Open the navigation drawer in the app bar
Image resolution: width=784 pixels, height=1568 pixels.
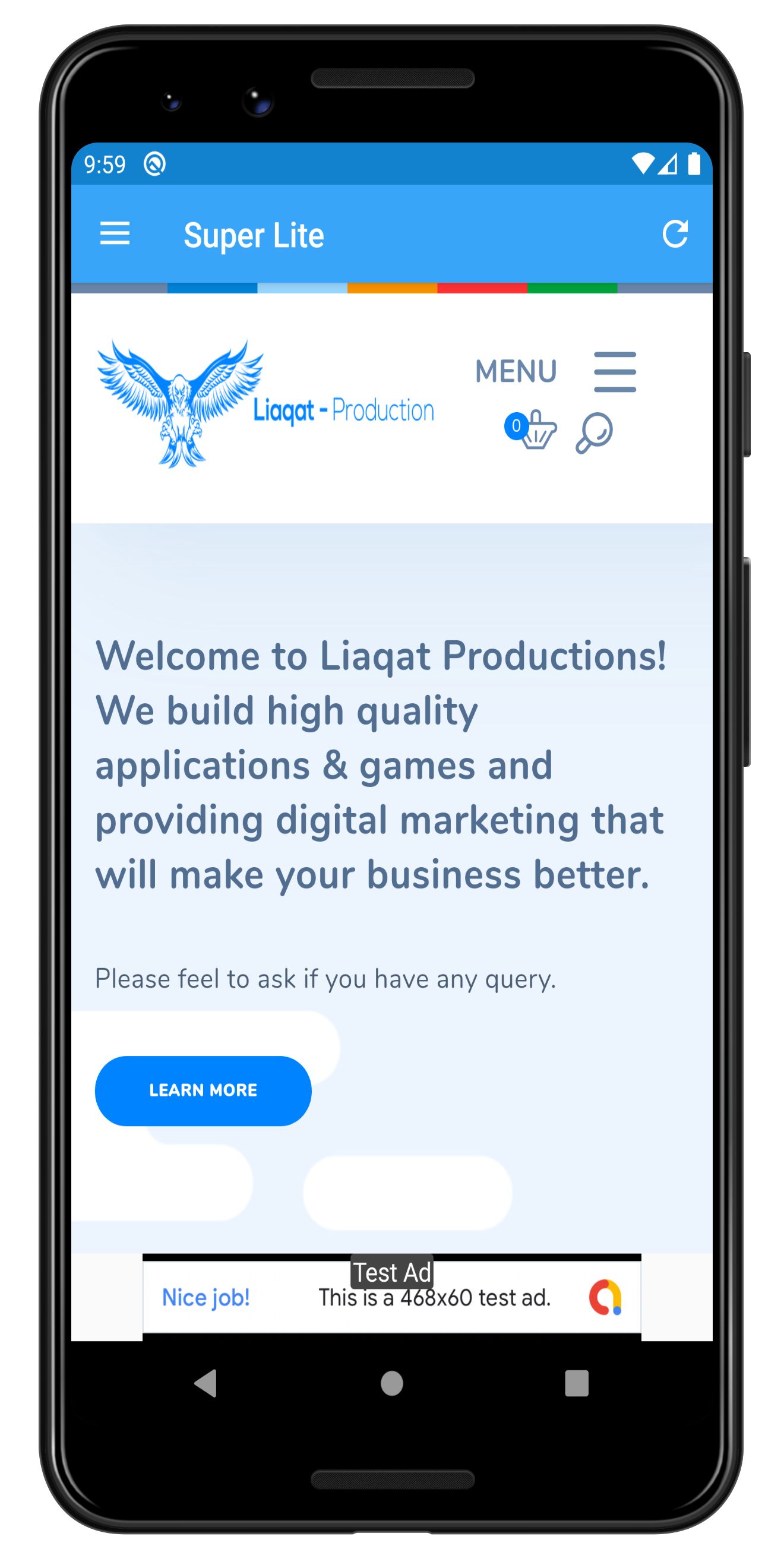(x=115, y=234)
